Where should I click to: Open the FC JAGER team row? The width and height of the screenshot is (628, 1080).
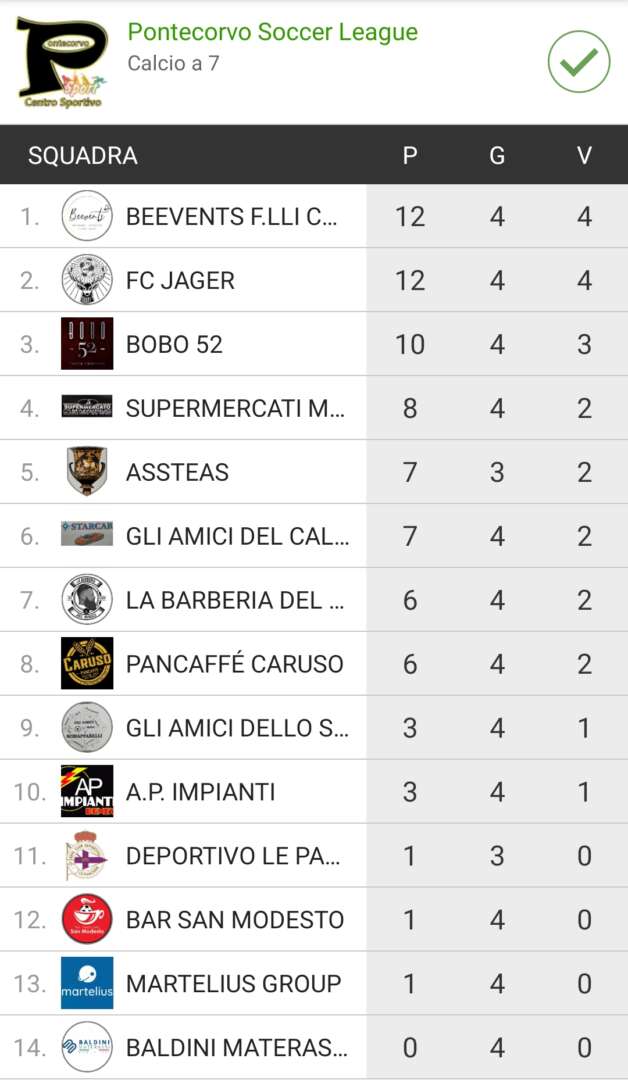tap(314, 280)
